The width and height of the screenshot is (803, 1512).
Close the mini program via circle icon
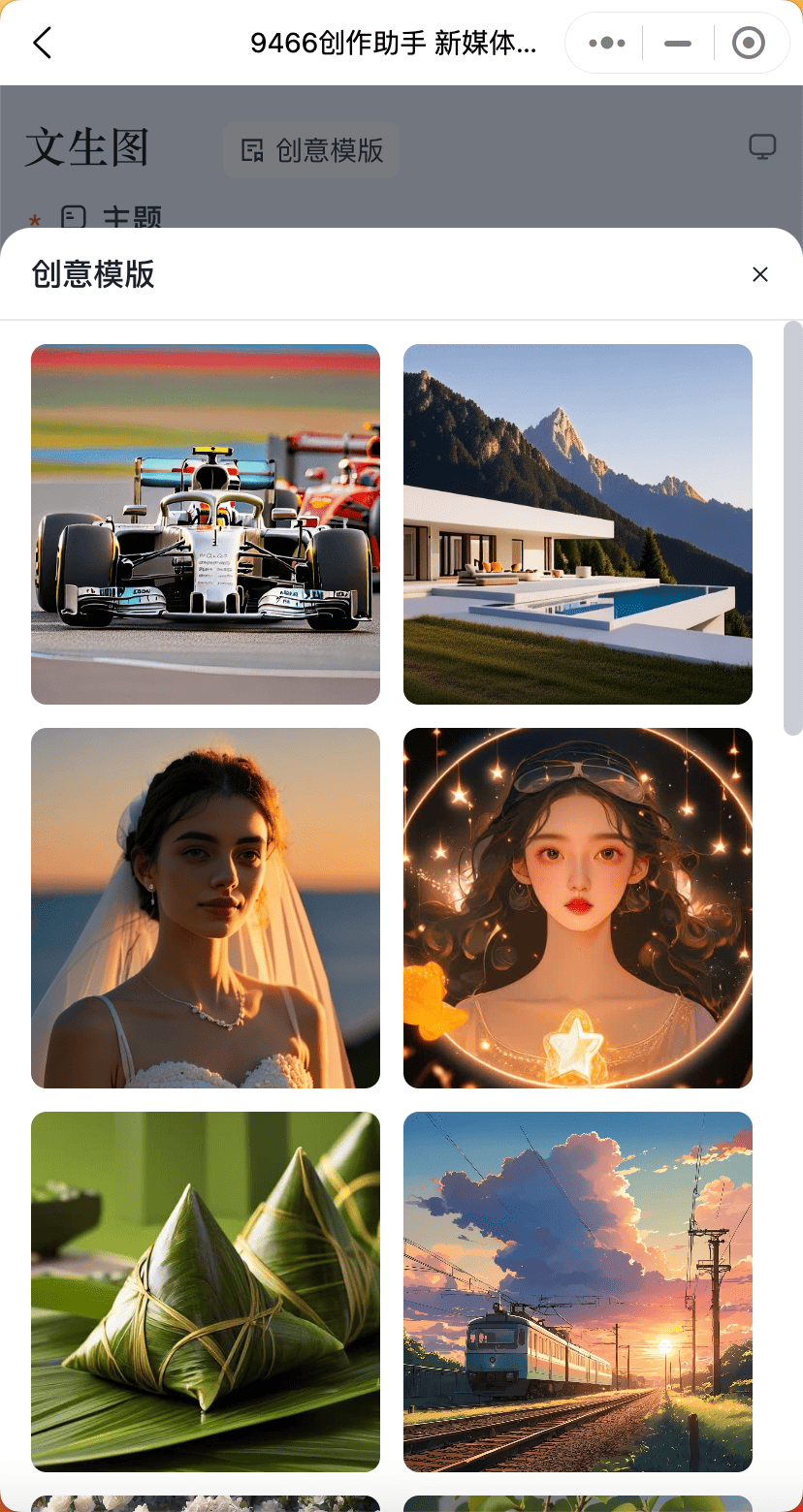pos(749,43)
